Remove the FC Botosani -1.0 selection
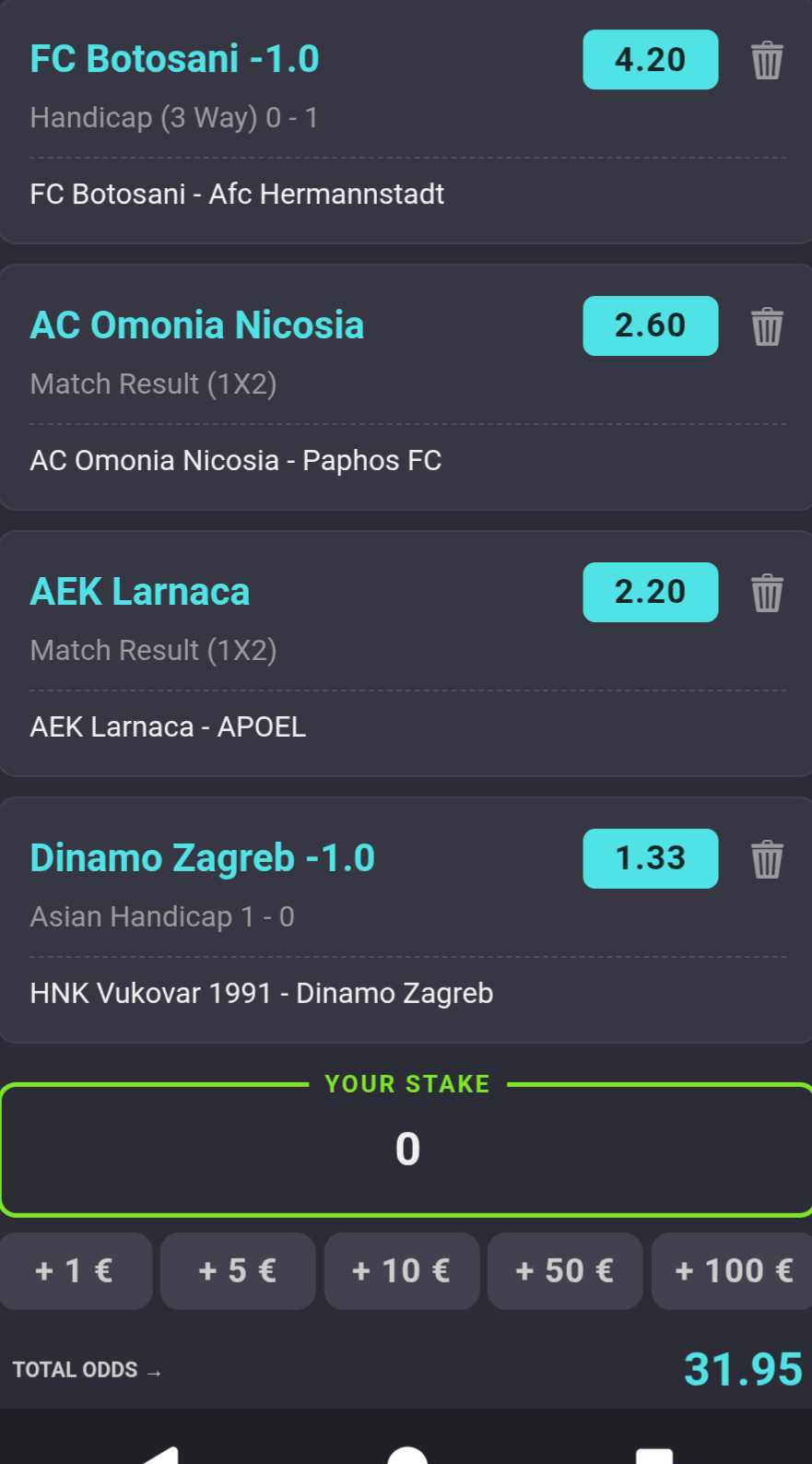The image size is (812, 1464). point(767,61)
